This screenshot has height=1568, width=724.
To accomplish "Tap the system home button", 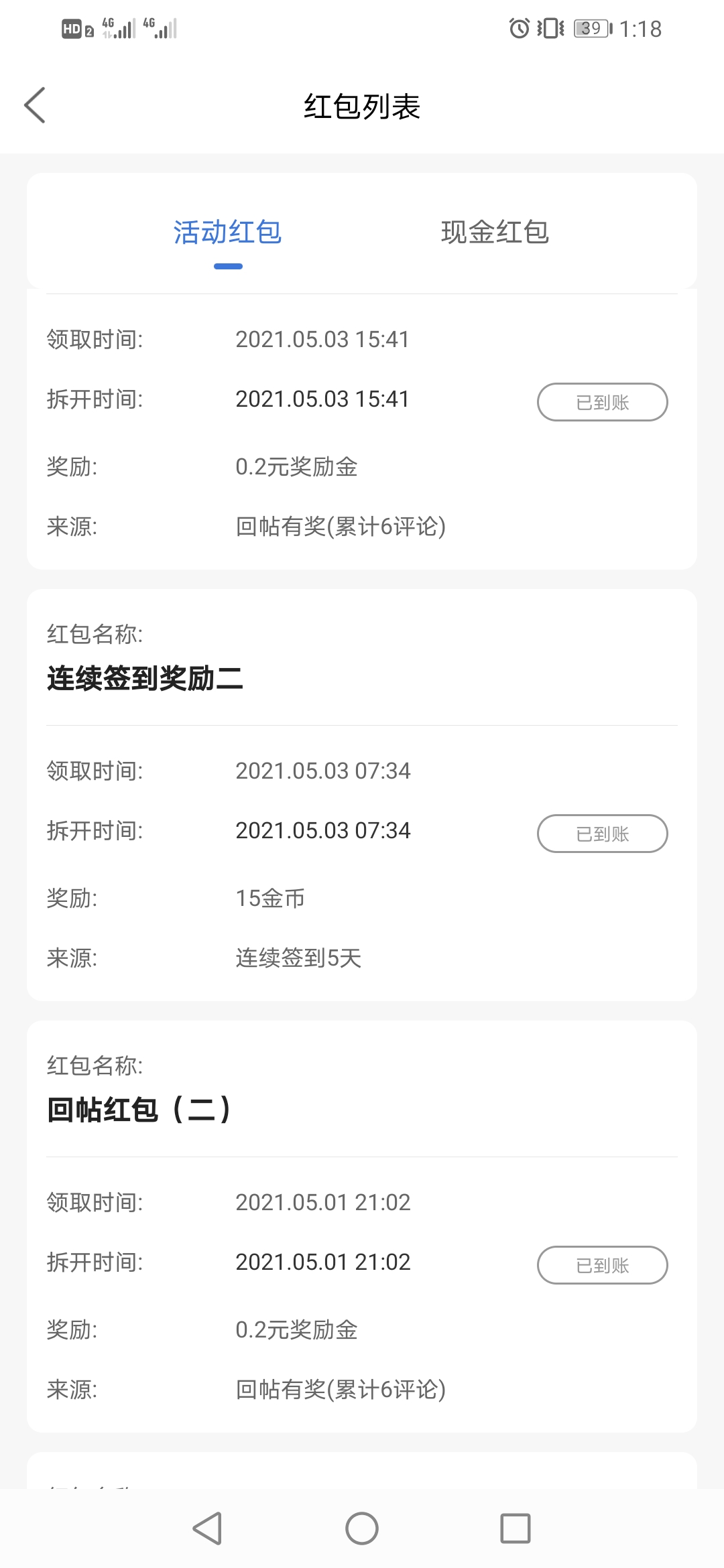I will click(362, 1528).
